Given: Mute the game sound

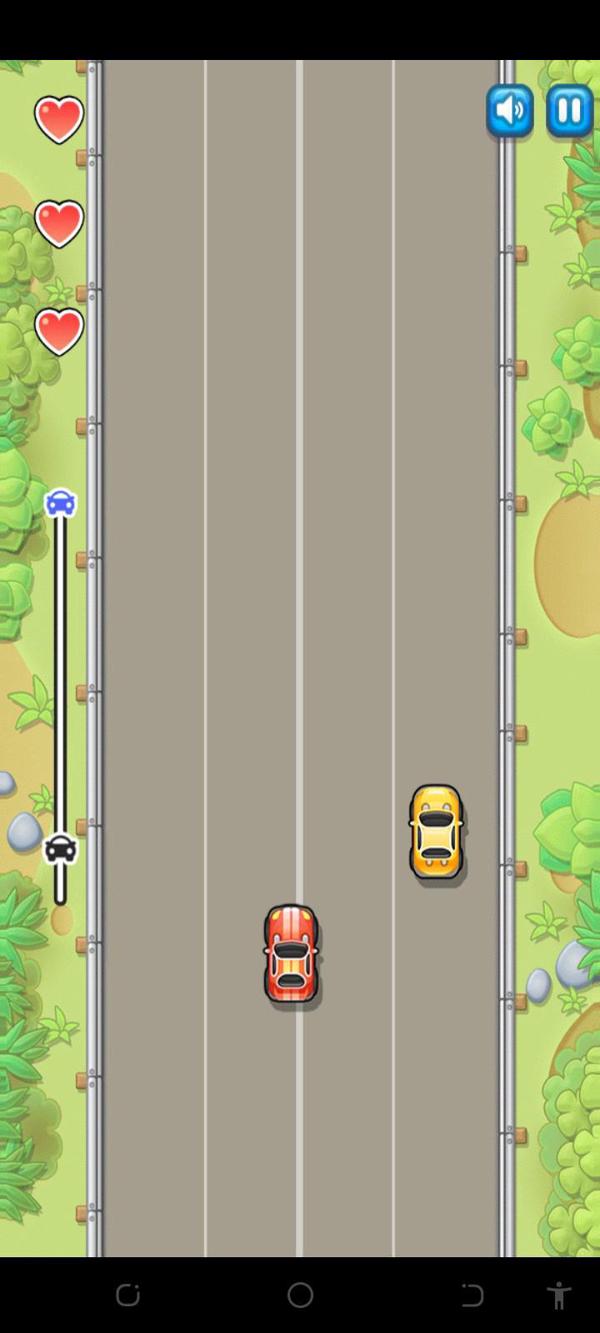Looking at the screenshot, I should click(510, 110).
